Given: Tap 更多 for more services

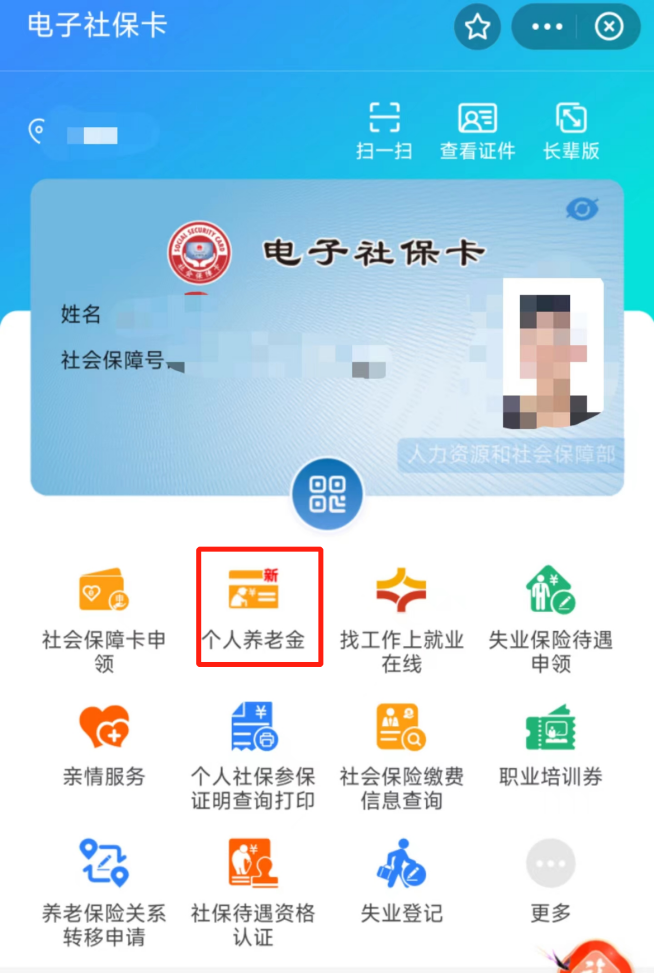Looking at the screenshot, I should [x=550, y=882].
